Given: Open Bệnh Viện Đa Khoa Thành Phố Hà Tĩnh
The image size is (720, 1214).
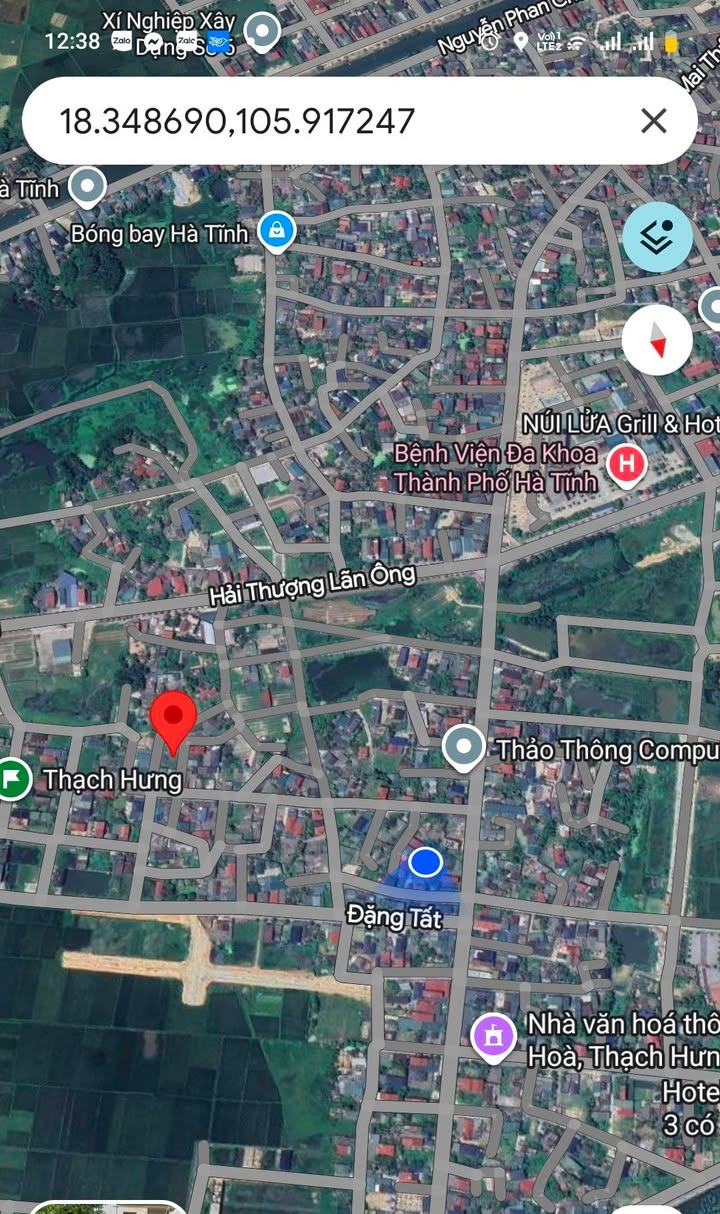Looking at the screenshot, I should click(627, 465).
